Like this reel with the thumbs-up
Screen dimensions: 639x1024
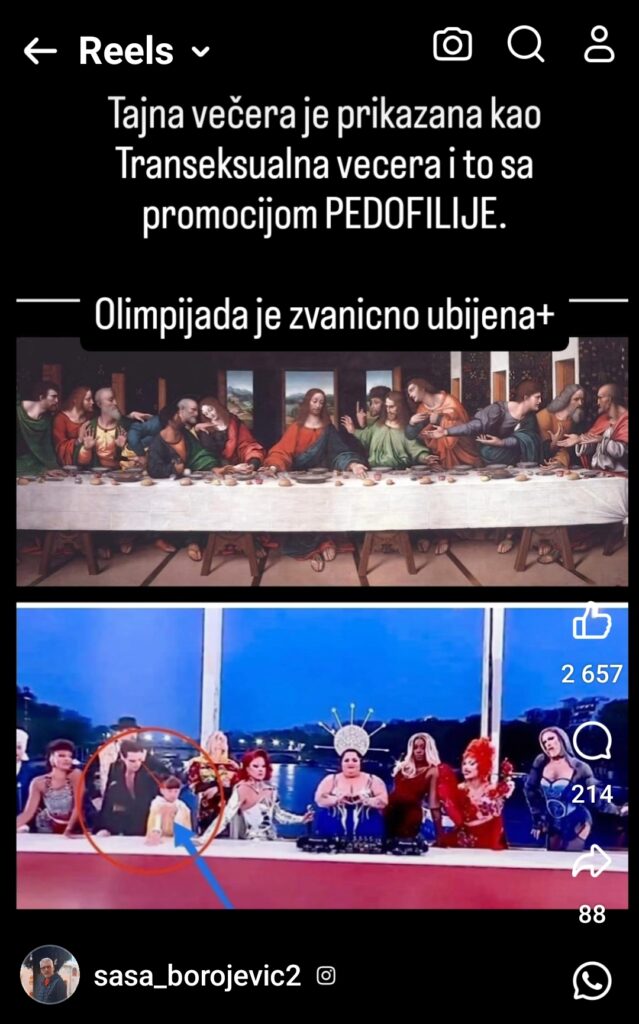[592, 621]
